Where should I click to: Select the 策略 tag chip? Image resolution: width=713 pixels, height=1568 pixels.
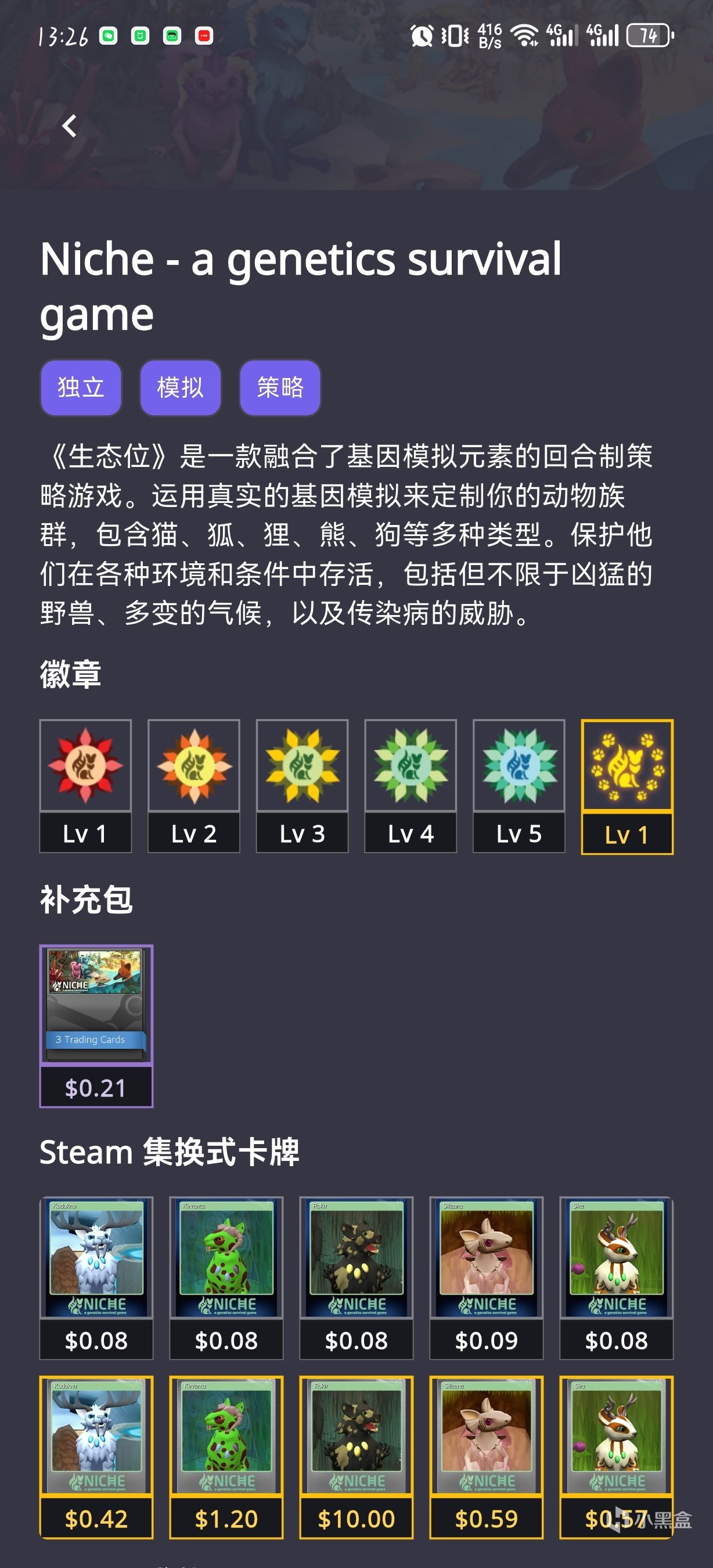(280, 388)
